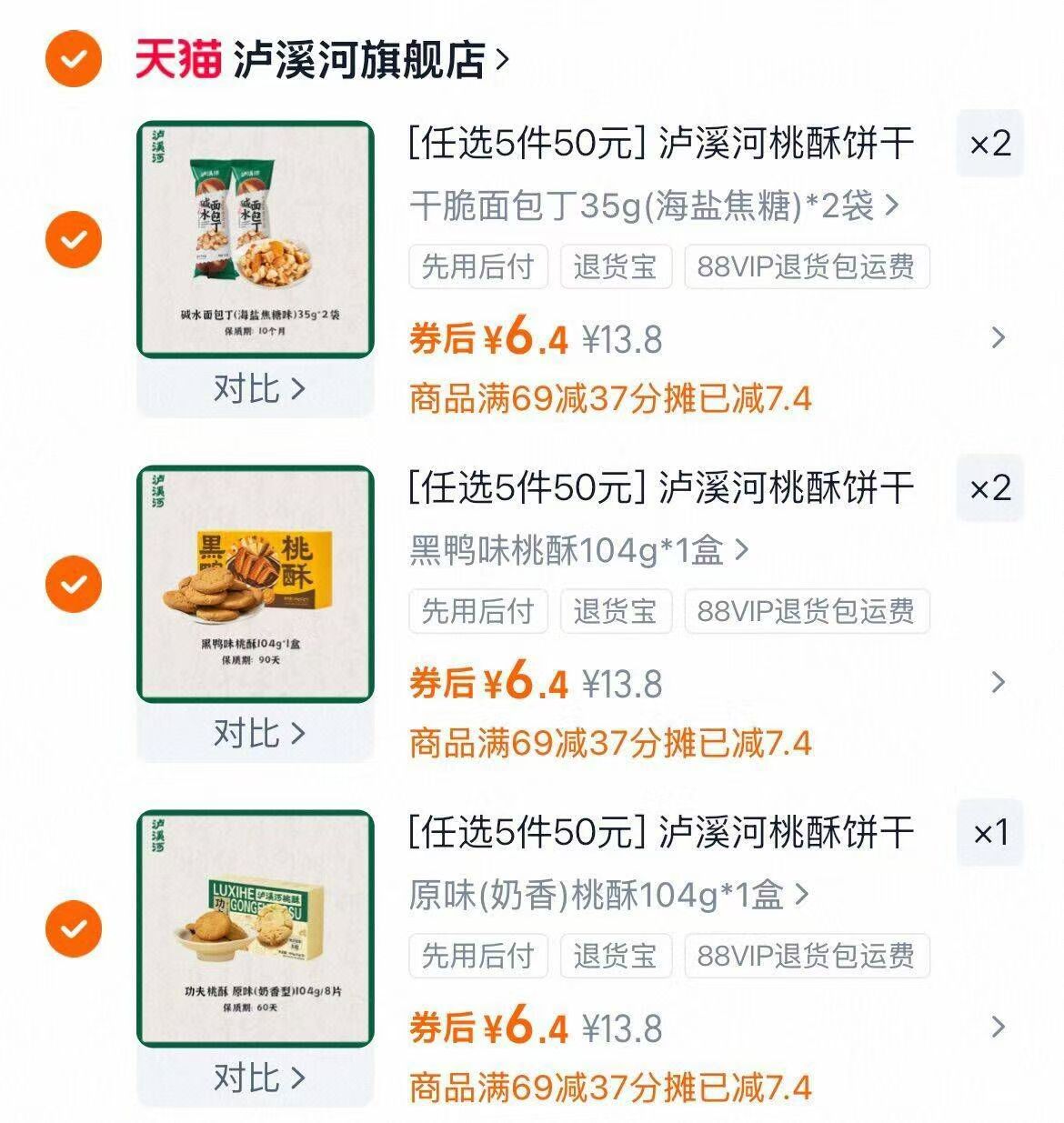Deselect the 干脆面包丁 bread cubes item
Screen dimensions: 1064x1123
pyautogui.click(x=72, y=238)
